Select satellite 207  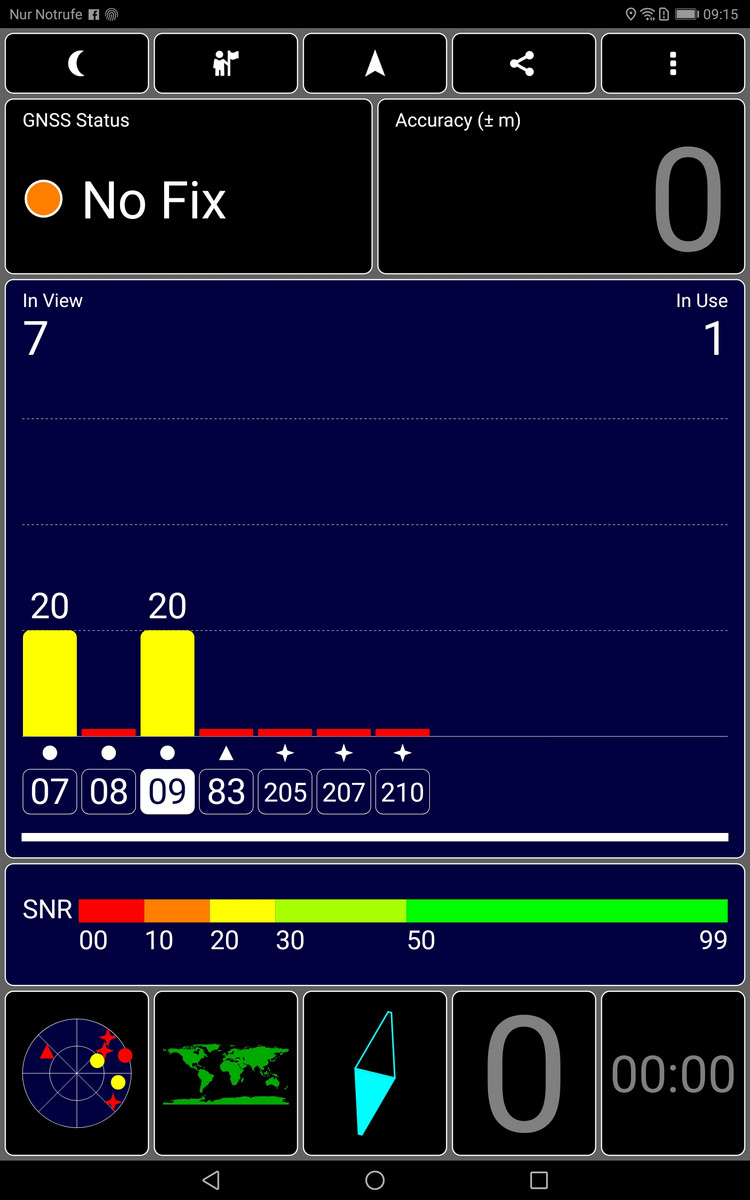[x=344, y=792]
